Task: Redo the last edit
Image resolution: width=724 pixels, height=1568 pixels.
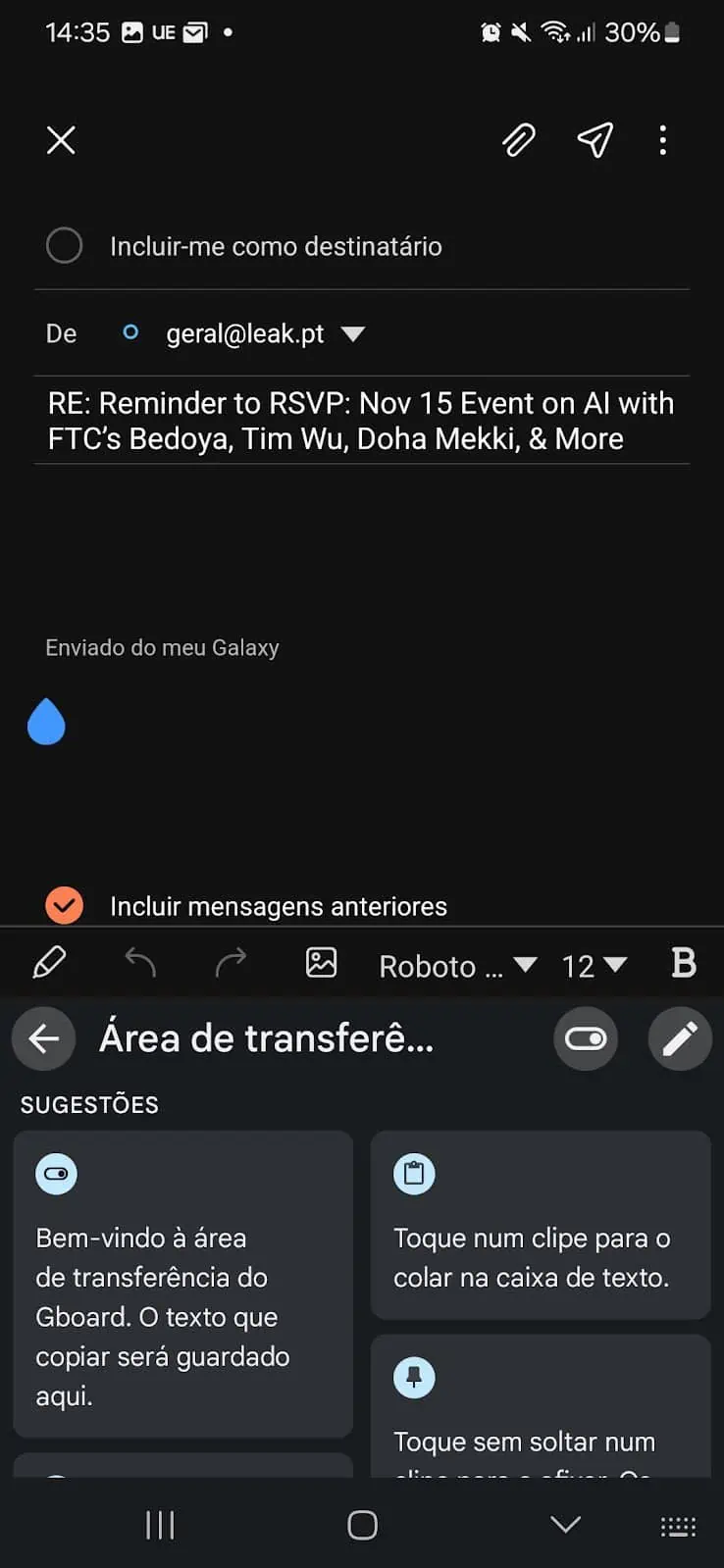Action: (x=231, y=963)
